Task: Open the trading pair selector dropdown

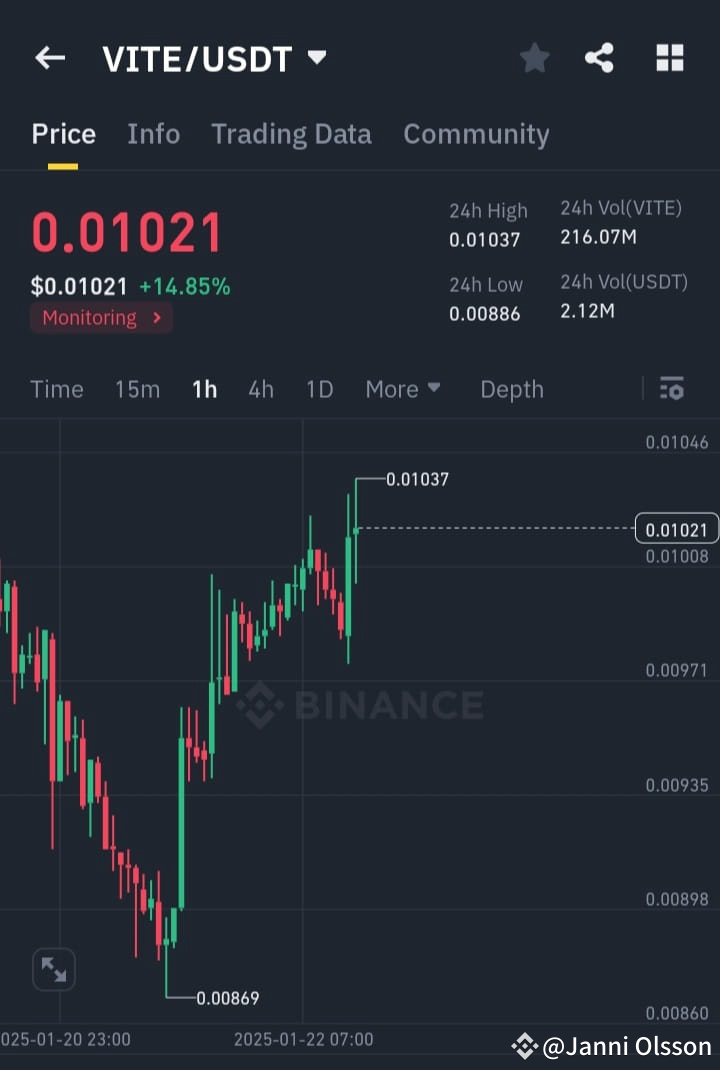Action: pyautogui.click(x=315, y=57)
